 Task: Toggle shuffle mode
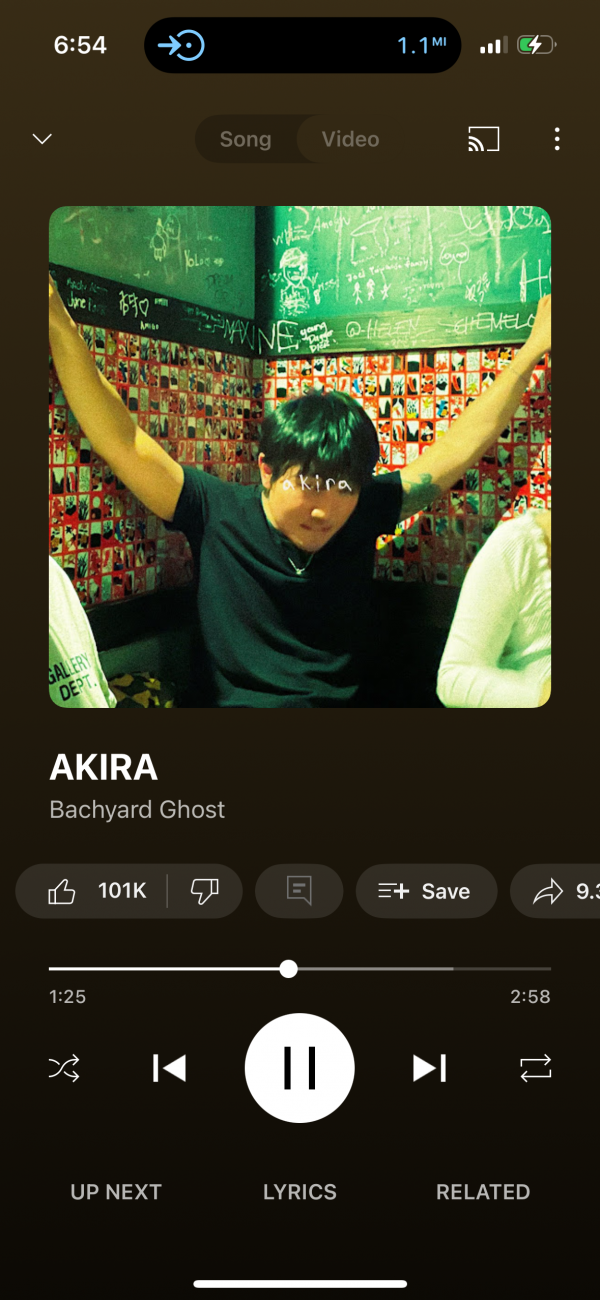(x=64, y=1069)
